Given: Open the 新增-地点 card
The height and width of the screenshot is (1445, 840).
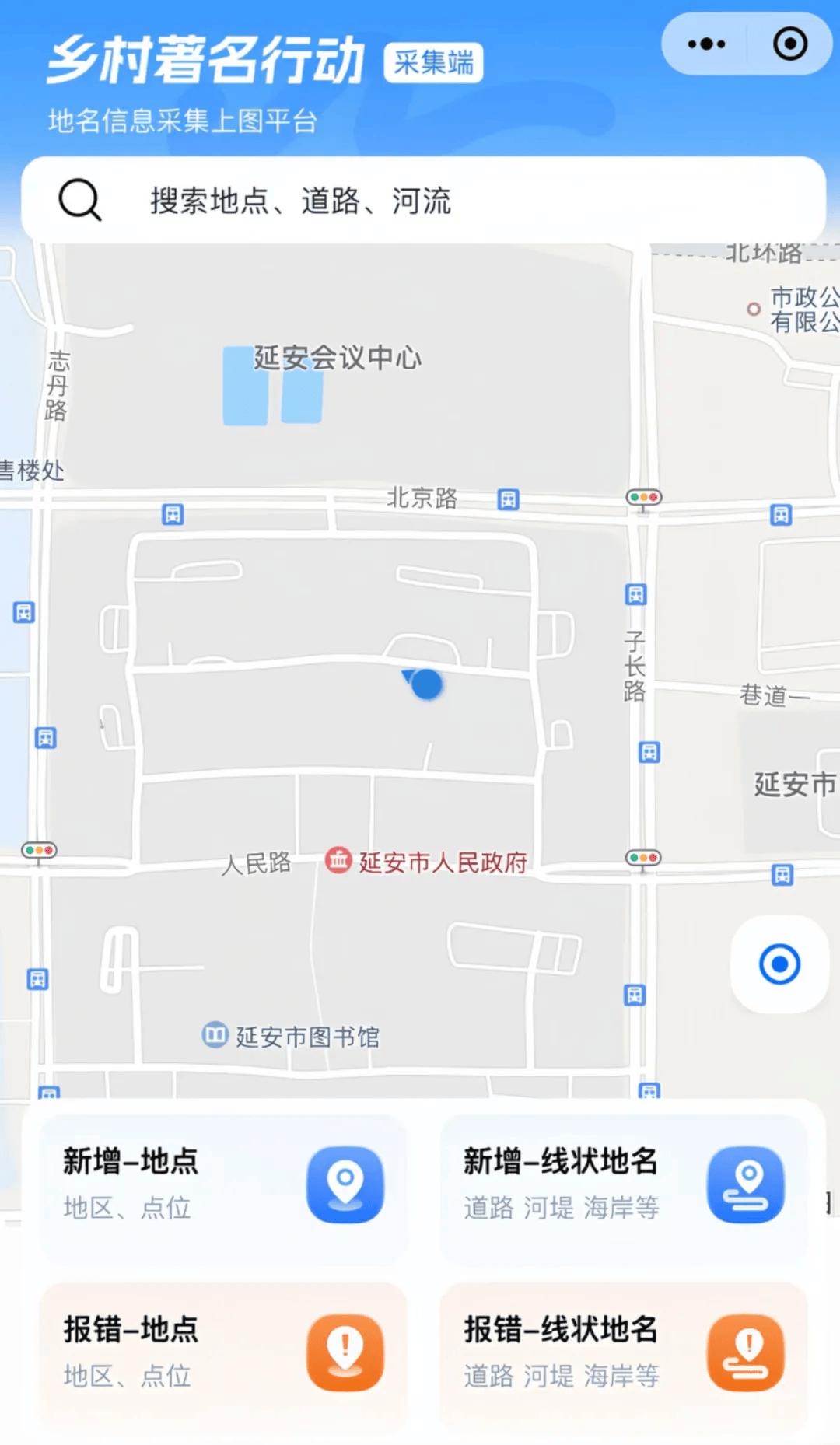Looking at the screenshot, I should [x=223, y=1184].
